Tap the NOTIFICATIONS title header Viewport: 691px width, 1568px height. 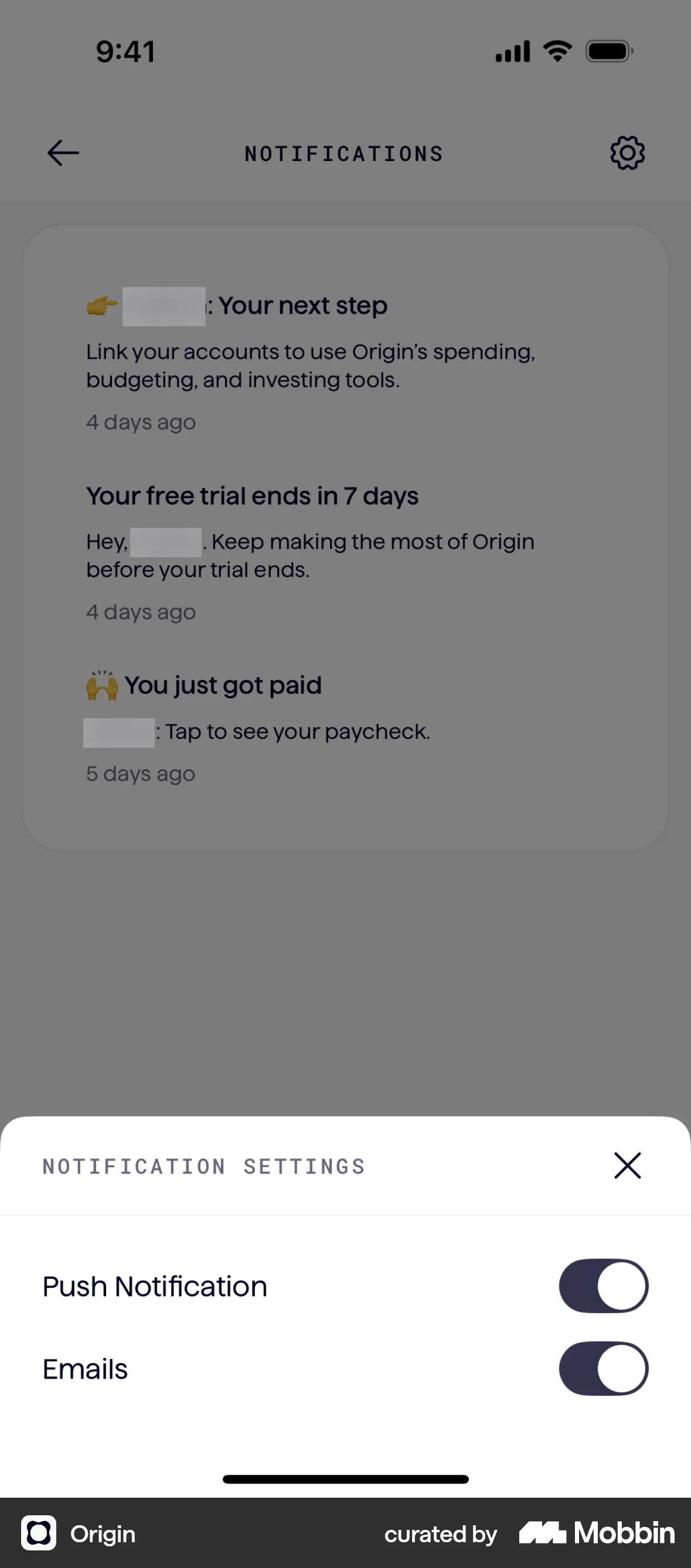pos(343,153)
